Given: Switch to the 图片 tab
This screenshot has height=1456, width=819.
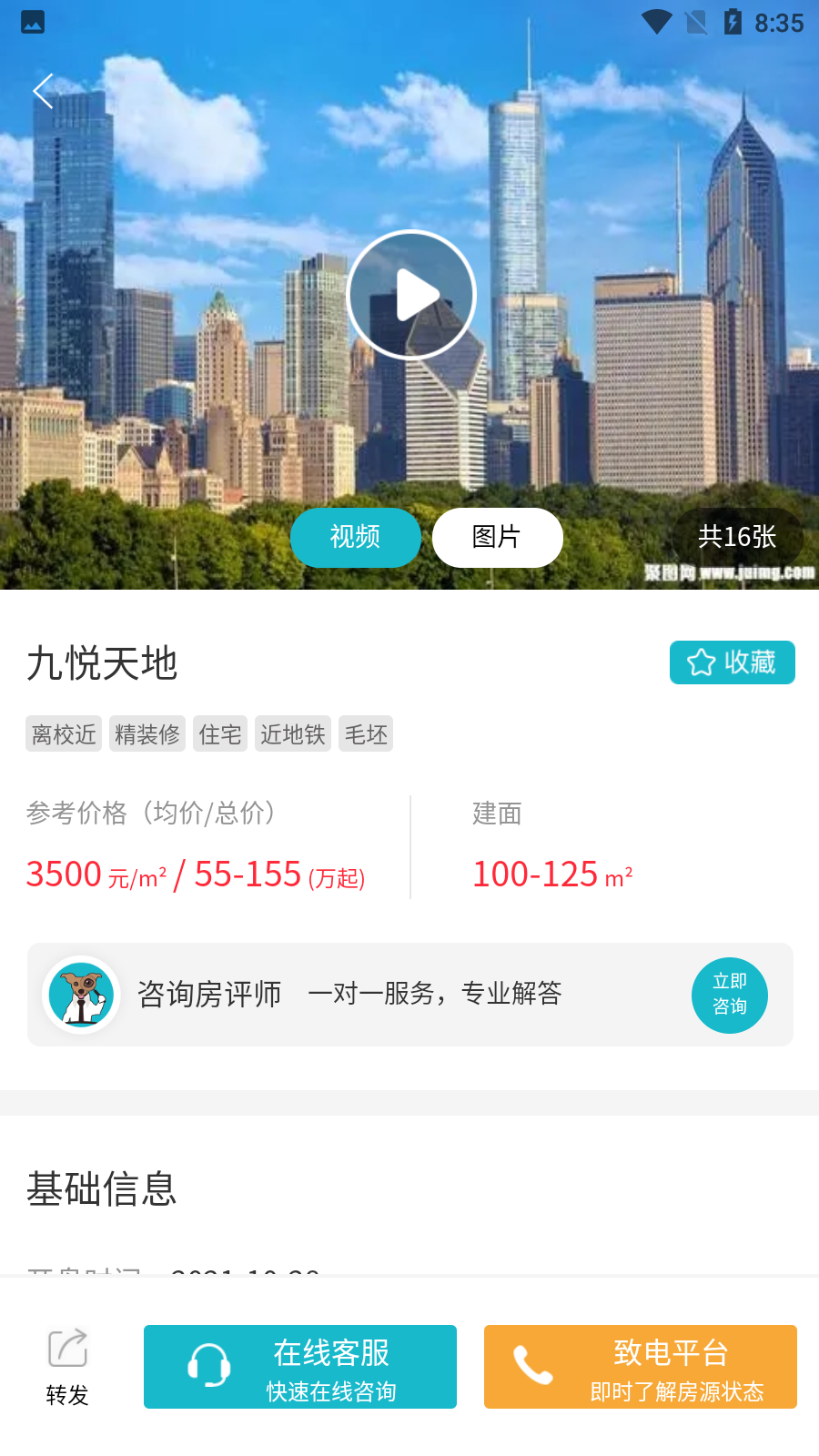Looking at the screenshot, I should point(497,537).
